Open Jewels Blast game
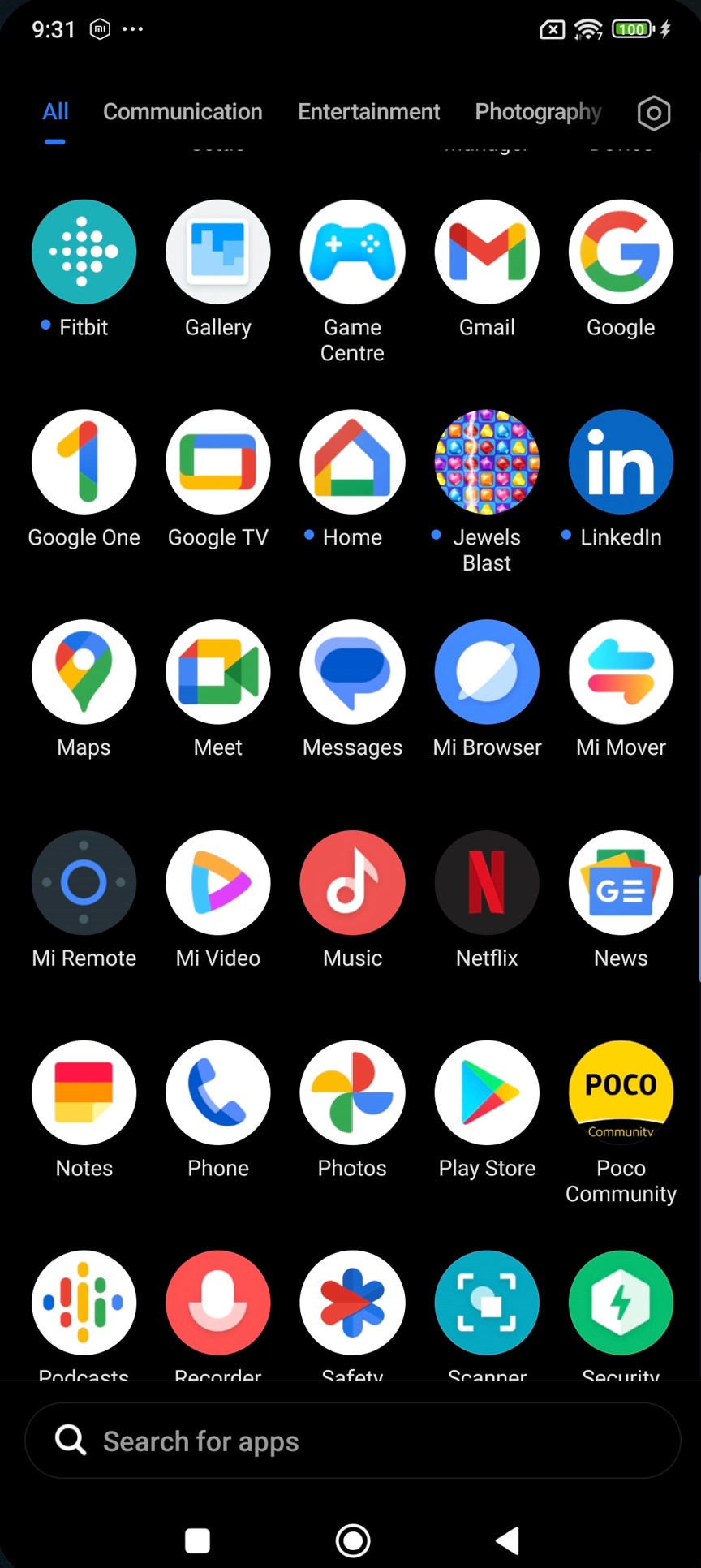 point(487,463)
